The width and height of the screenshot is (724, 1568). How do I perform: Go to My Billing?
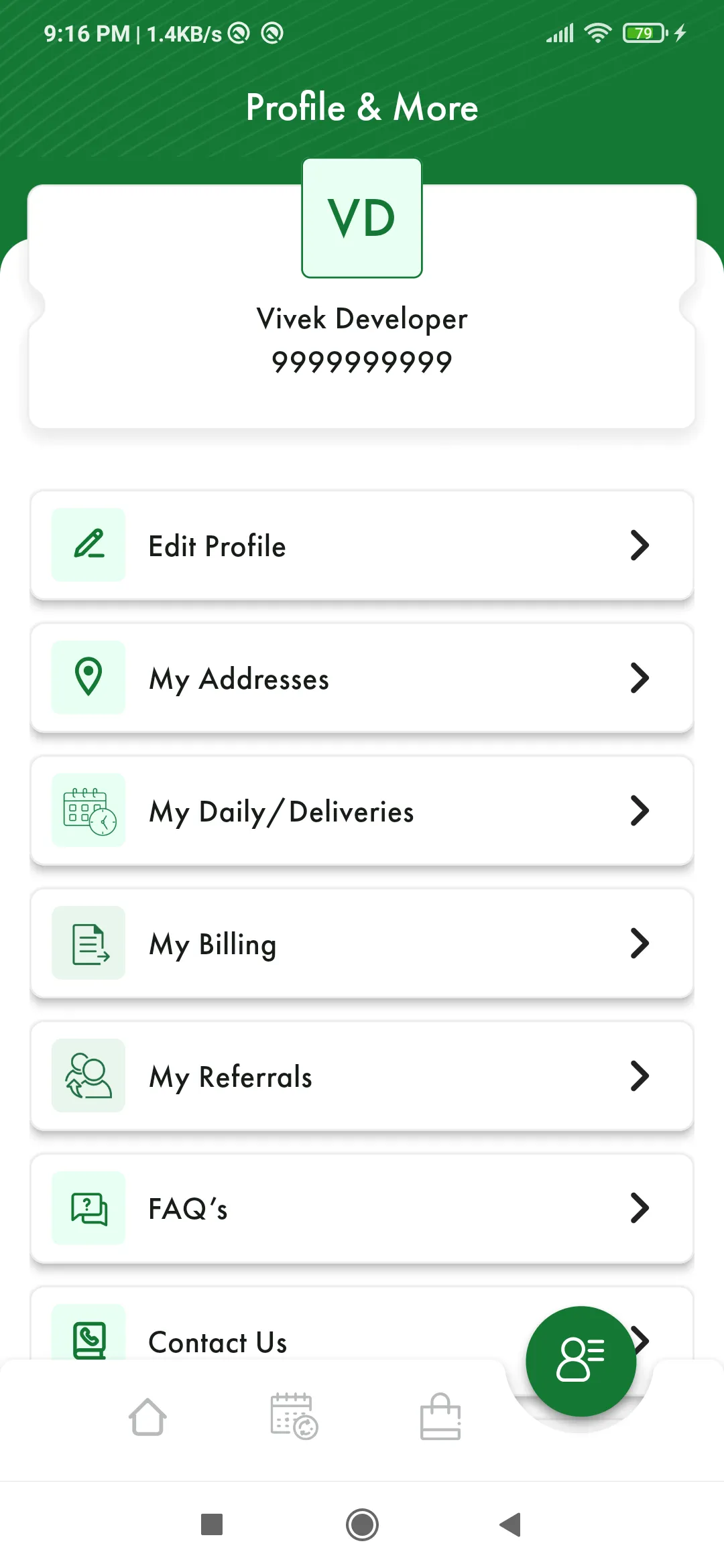362,943
